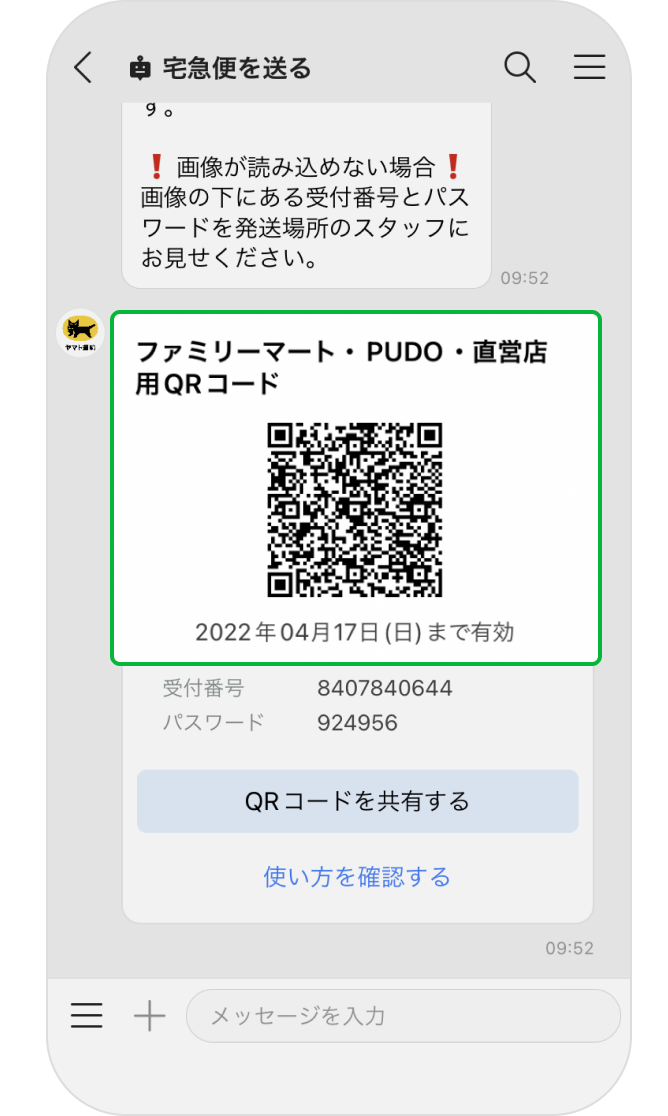The image size is (668, 1116).
Task: Tap the QRコードを共有する button
Action: 357,801
